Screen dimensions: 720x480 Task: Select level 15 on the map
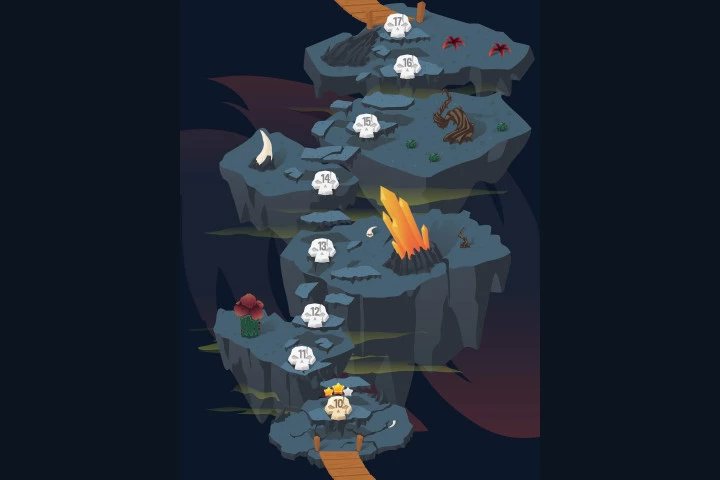(x=365, y=125)
